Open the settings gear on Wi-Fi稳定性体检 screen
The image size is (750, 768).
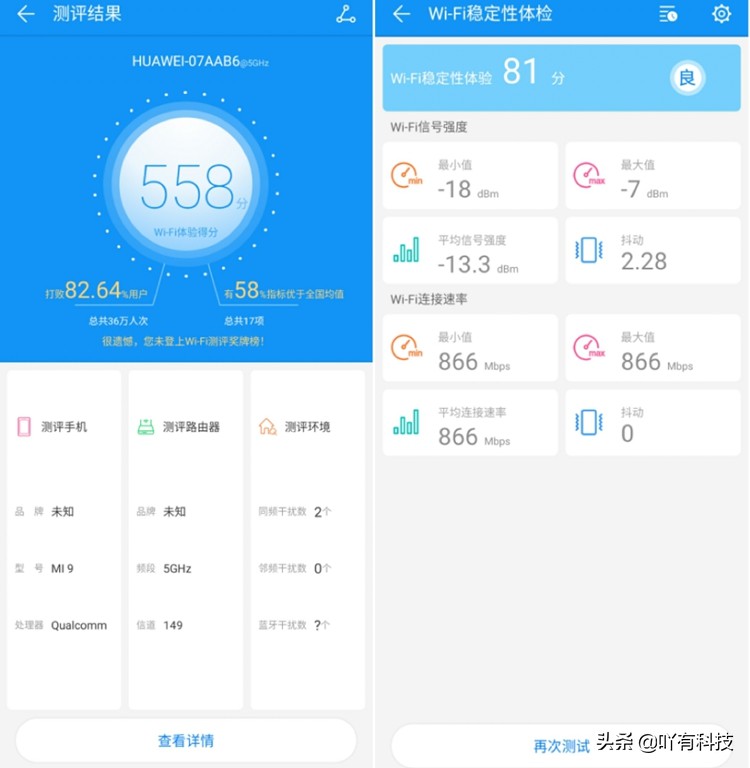point(722,15)
